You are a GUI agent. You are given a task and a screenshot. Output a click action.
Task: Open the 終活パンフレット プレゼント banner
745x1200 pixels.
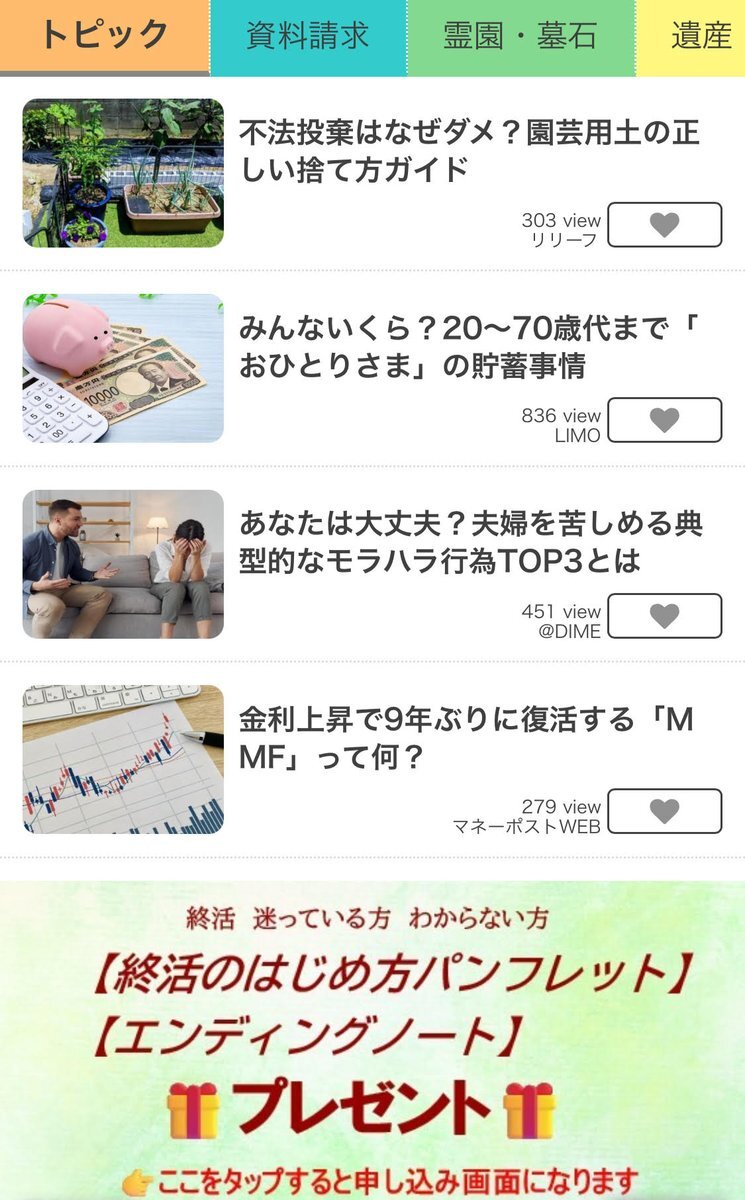372,1040
